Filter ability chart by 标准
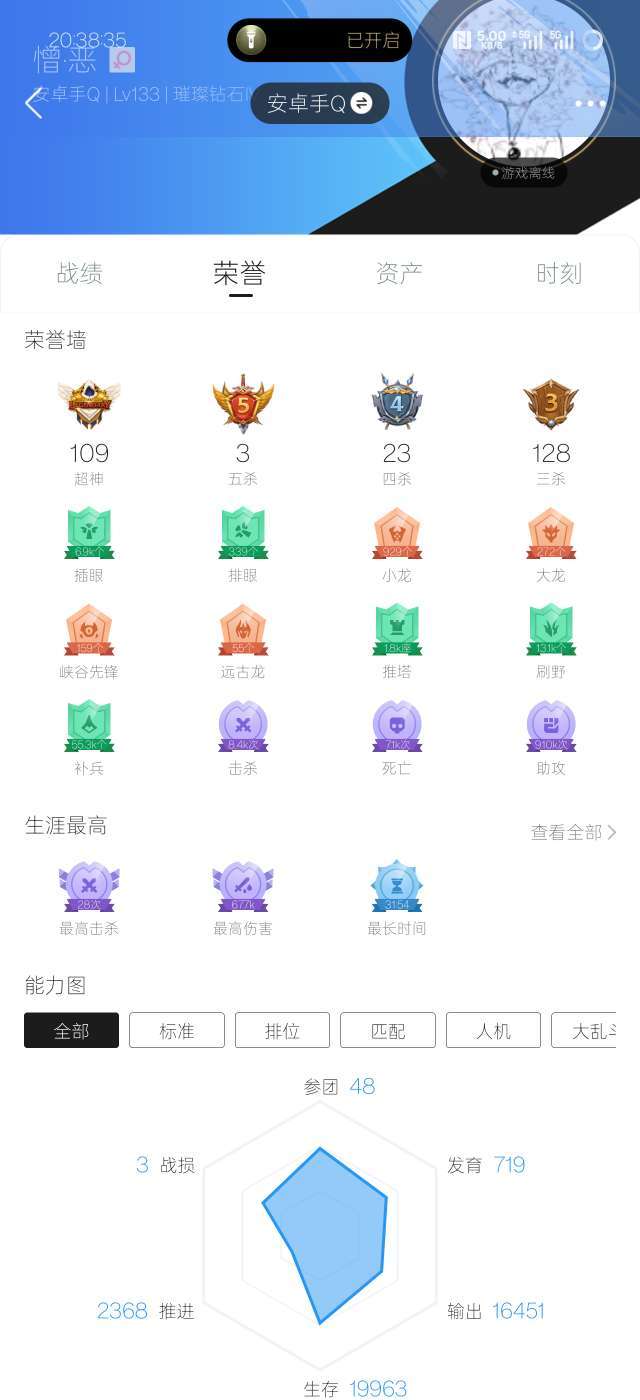Screen dimensions: 640x1400 [177, 1031]
